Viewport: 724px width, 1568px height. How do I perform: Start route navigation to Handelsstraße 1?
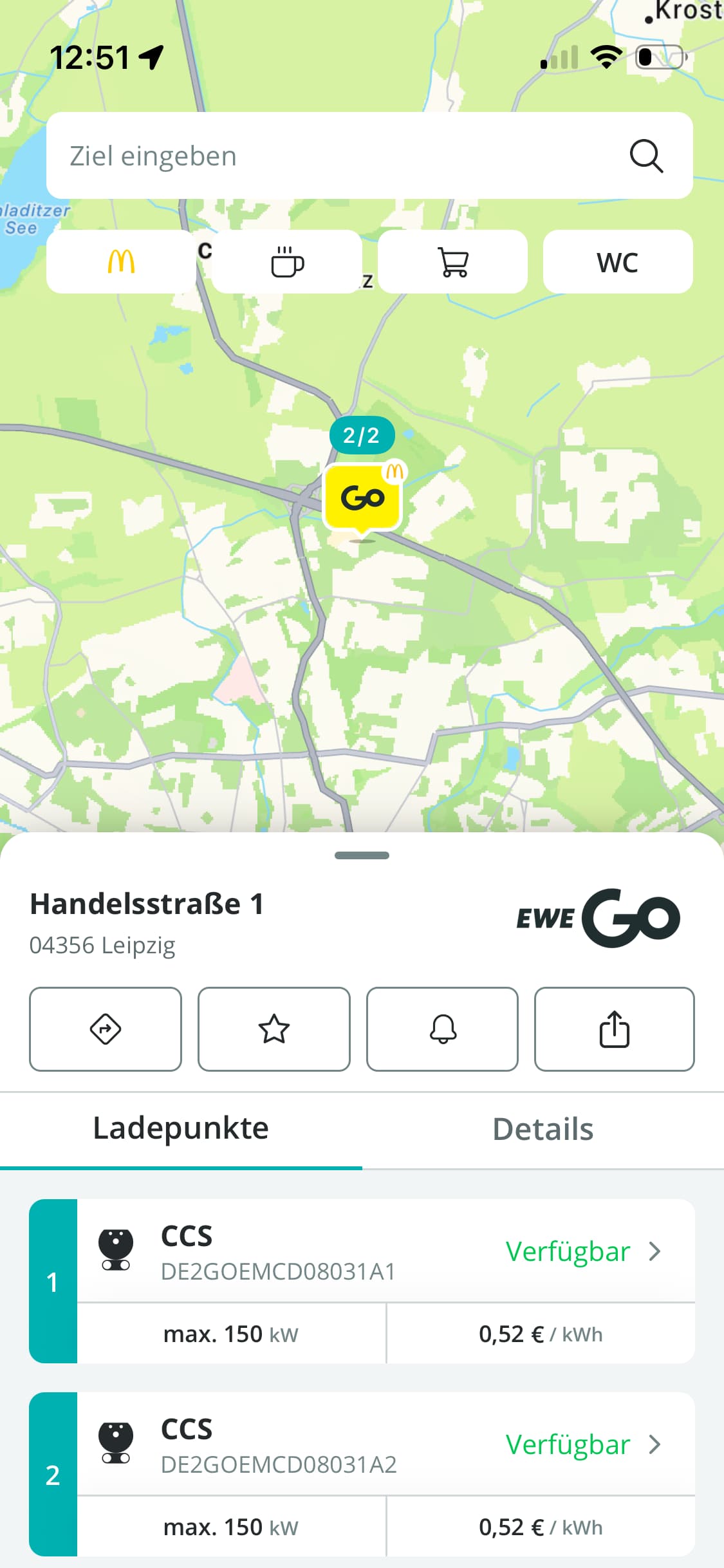click(106, 1029)
